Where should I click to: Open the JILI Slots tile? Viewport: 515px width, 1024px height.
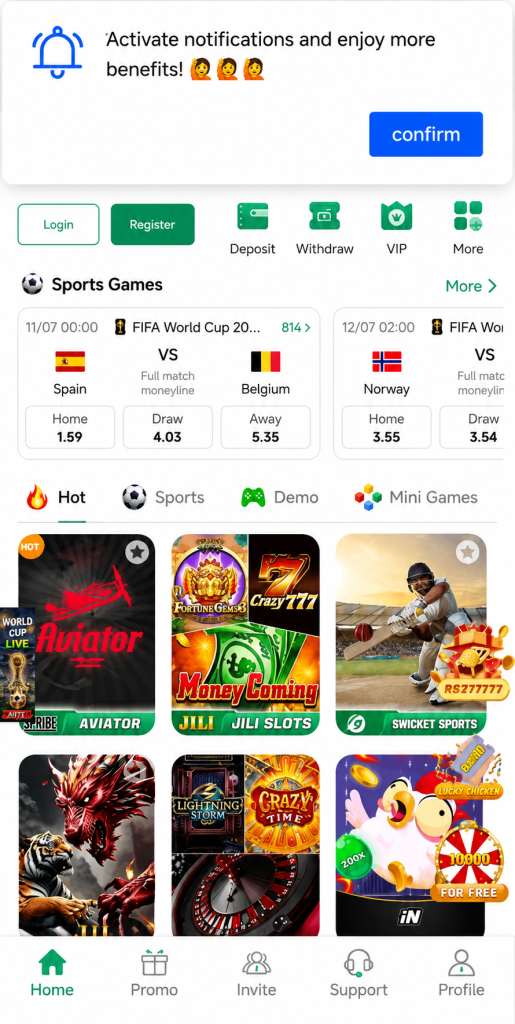pos(245,634)
